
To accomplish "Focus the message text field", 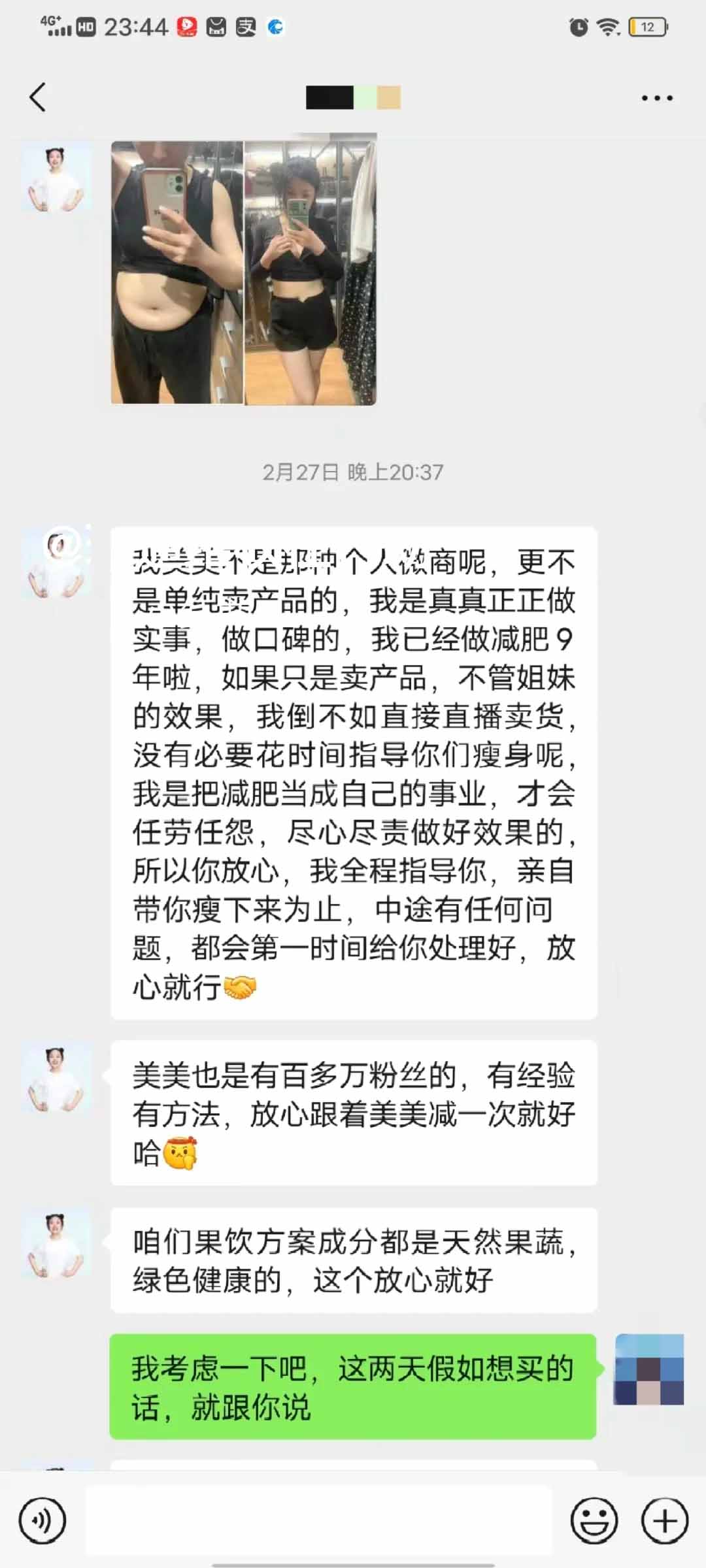I will click(319, 1521).
